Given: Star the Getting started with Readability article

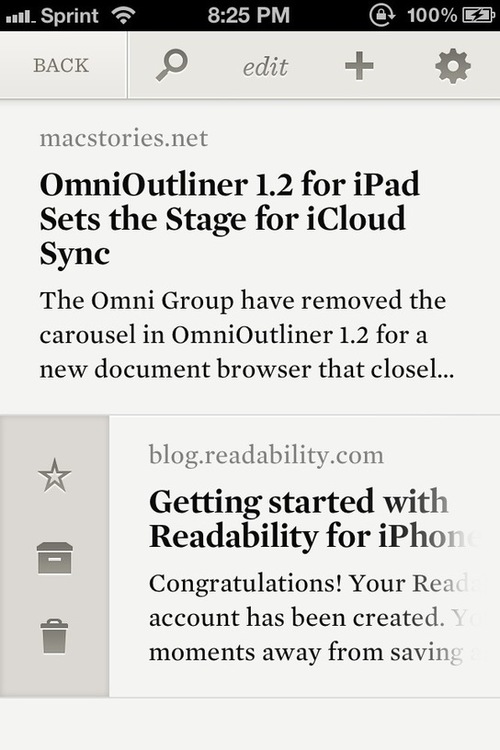Looking at the screenshot, I should pos(55,475).
